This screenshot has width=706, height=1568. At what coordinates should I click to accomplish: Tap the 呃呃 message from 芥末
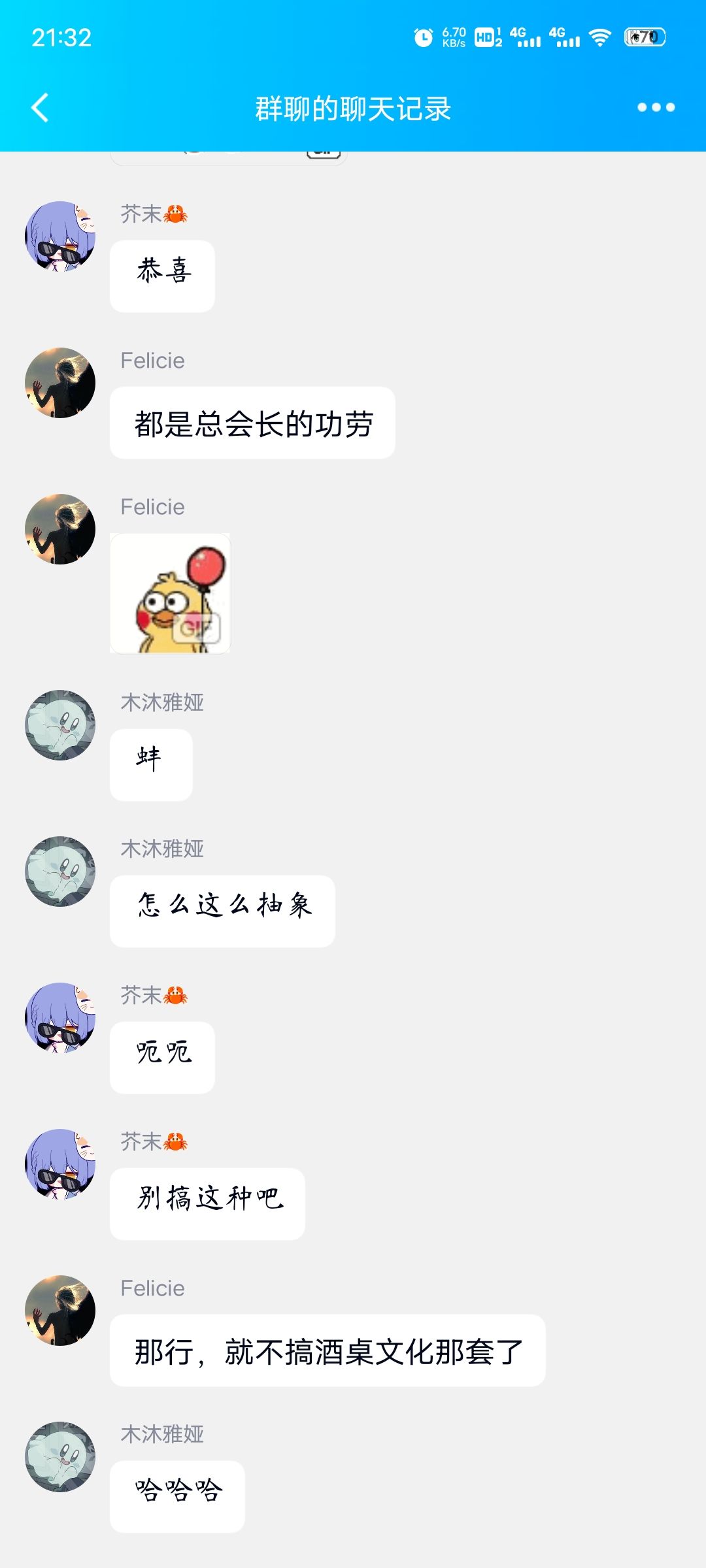162,1056
